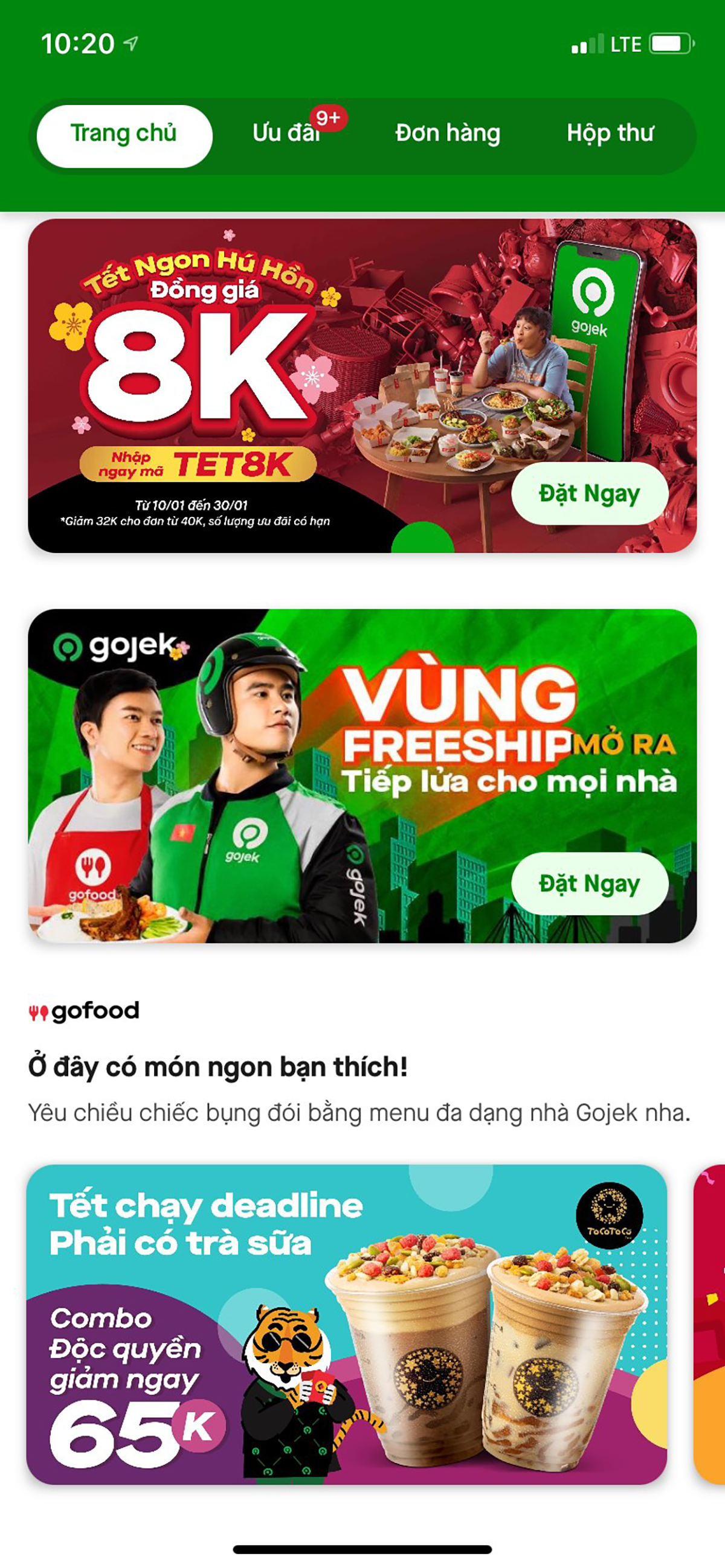Switch to the Ưu đãi tab
This screenshot has height=1568, width=725.
click(x=288, y=134)
